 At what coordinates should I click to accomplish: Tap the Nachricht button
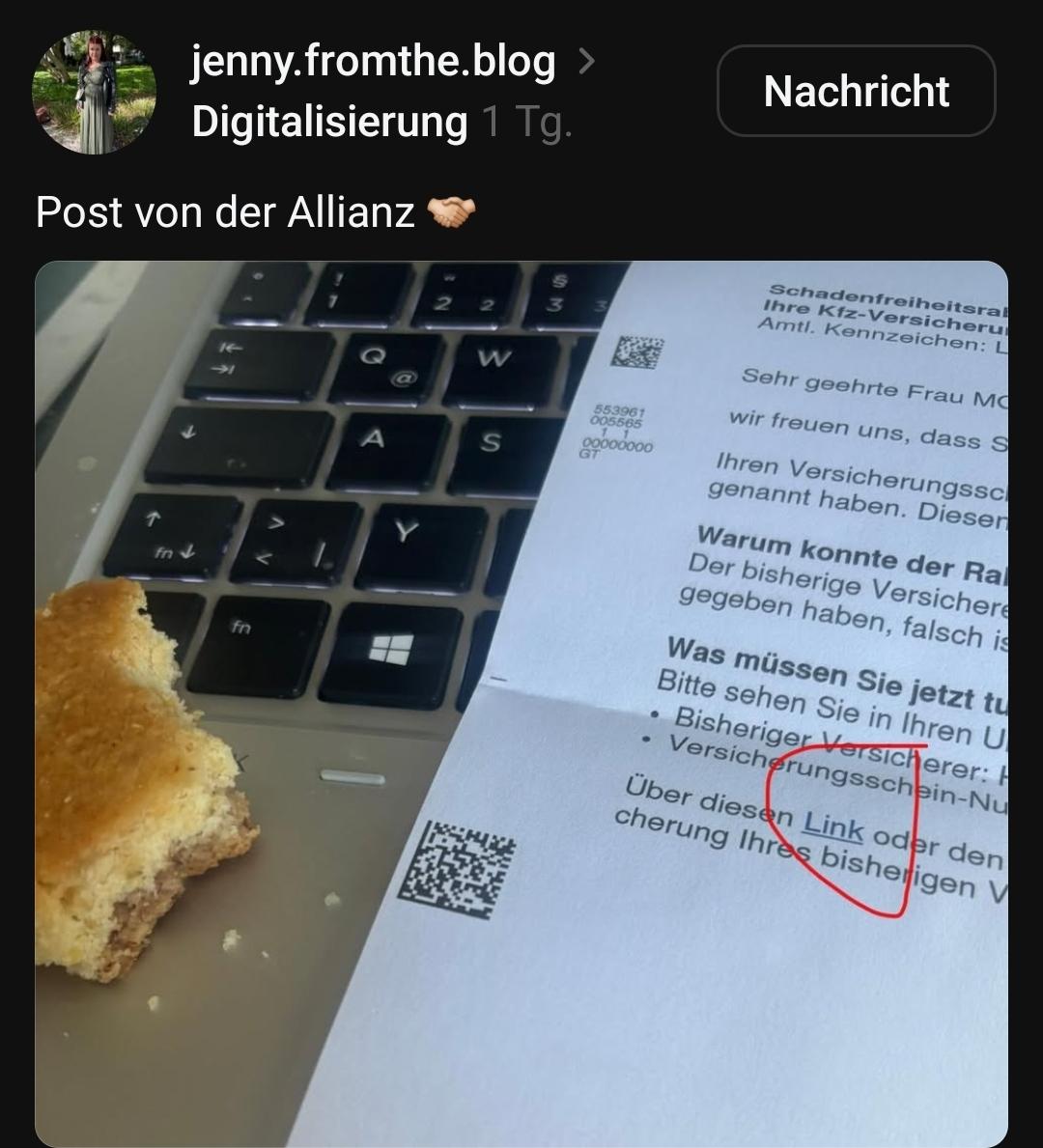pos(856,91)
